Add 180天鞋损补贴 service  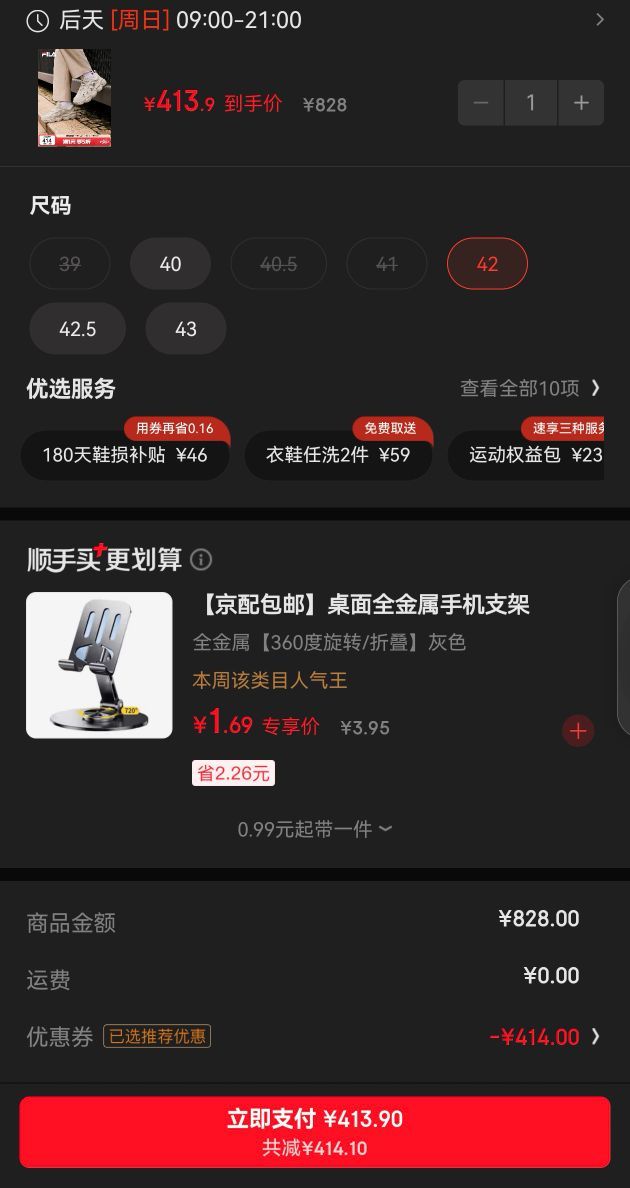(x=125, y=455)
